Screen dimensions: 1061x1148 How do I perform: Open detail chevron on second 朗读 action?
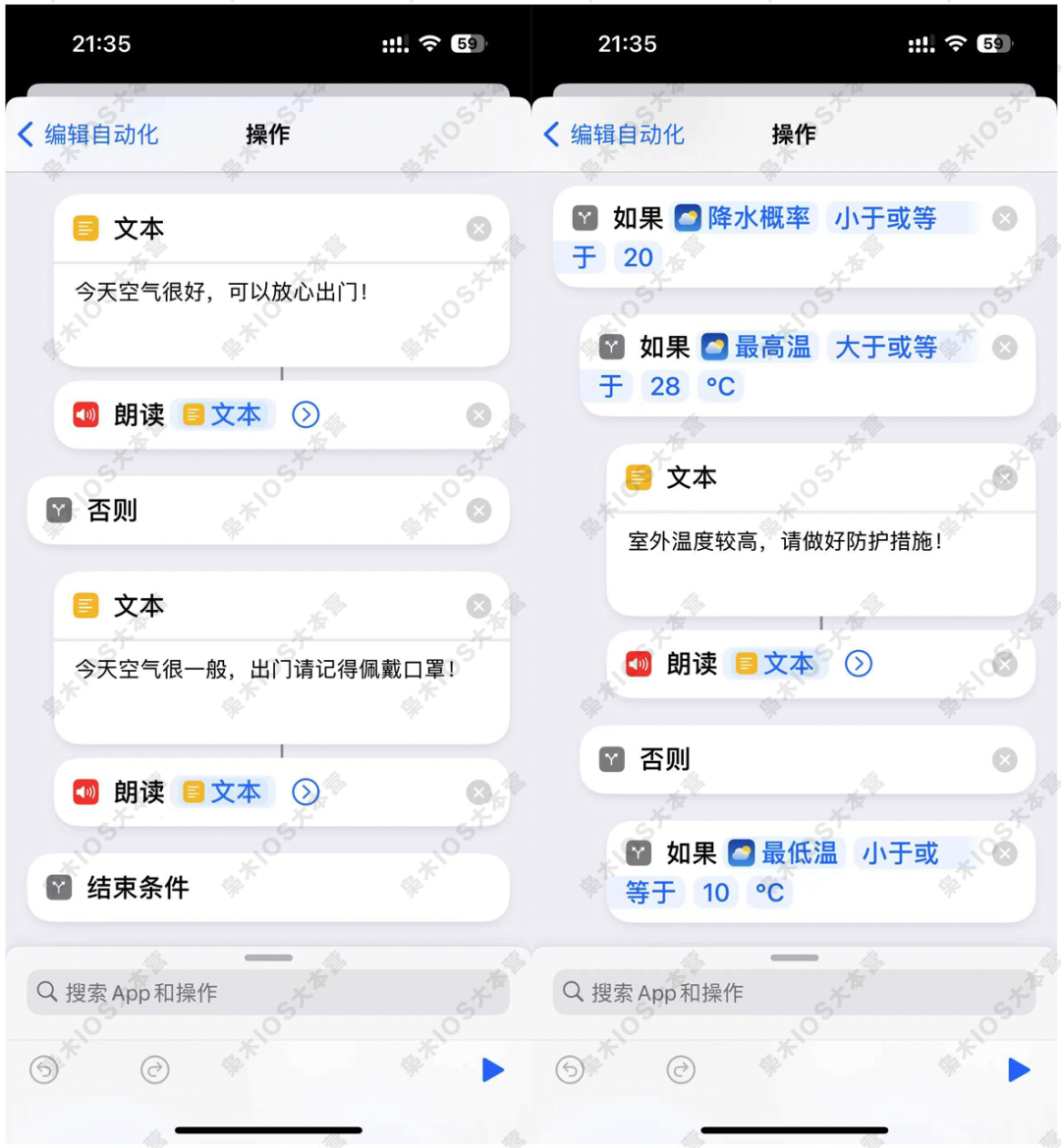click(x=859, y=664)
